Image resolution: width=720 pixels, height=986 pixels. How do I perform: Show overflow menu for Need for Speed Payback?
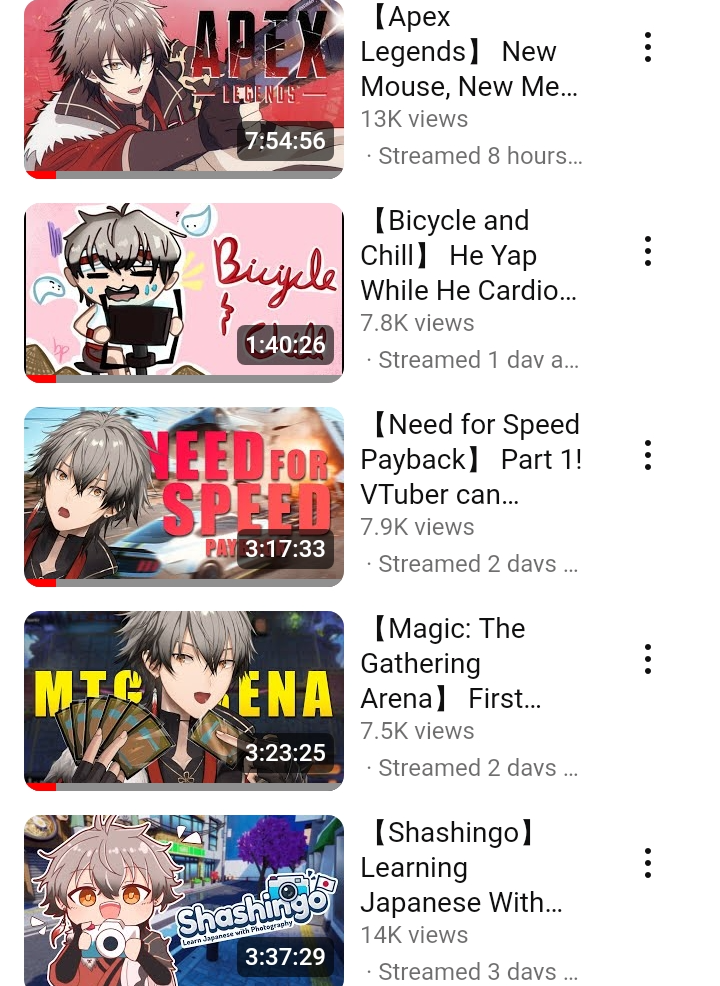click(648, 455)
